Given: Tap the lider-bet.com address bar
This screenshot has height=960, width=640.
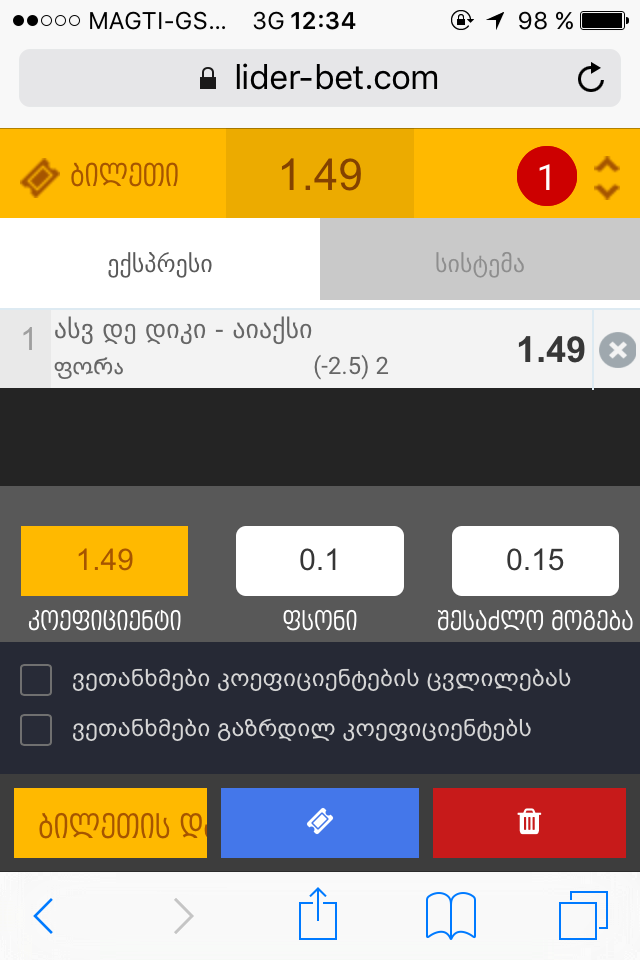Looking at the screenshot, I should (320, 78).
